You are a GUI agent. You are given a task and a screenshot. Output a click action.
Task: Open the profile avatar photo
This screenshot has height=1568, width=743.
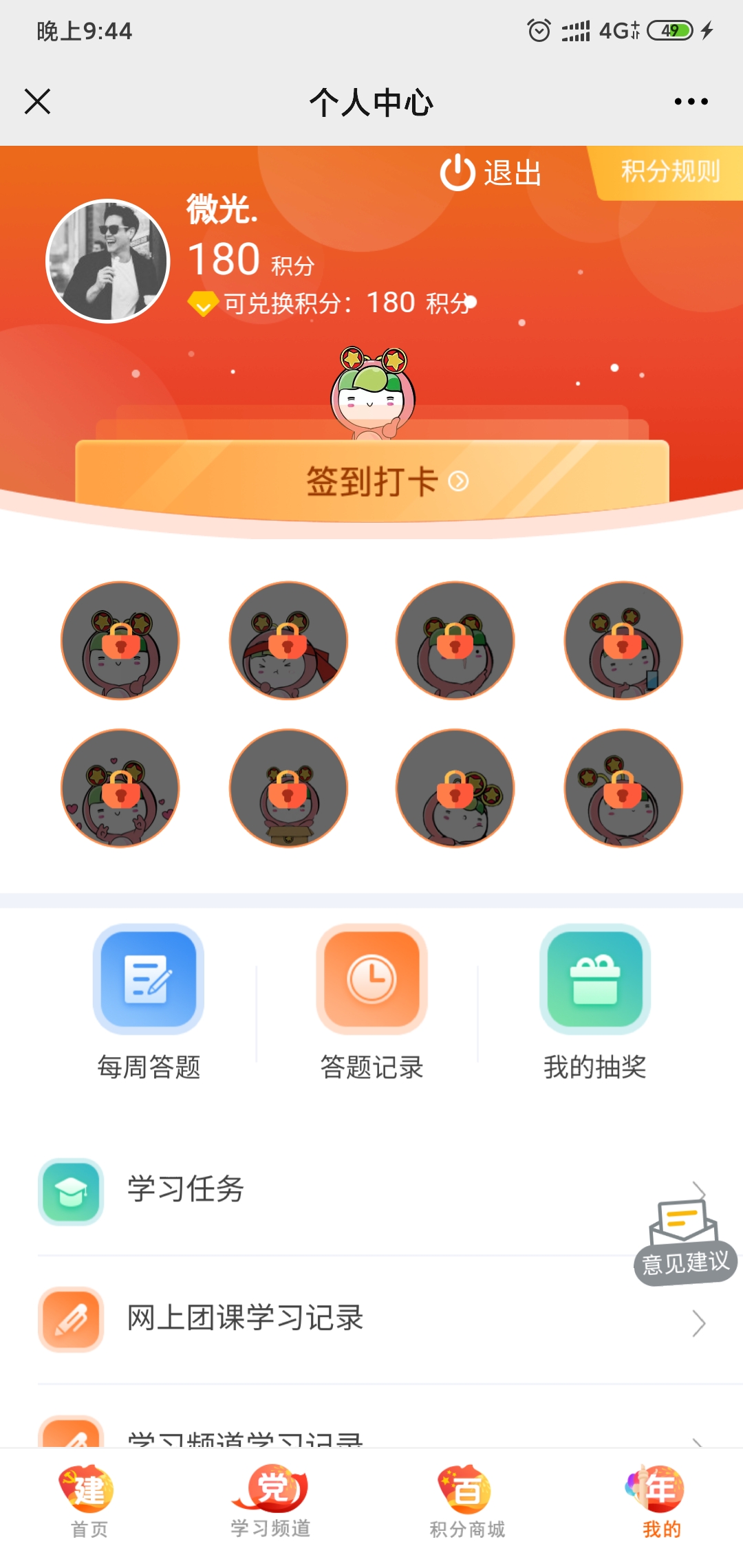coord(108,261)
